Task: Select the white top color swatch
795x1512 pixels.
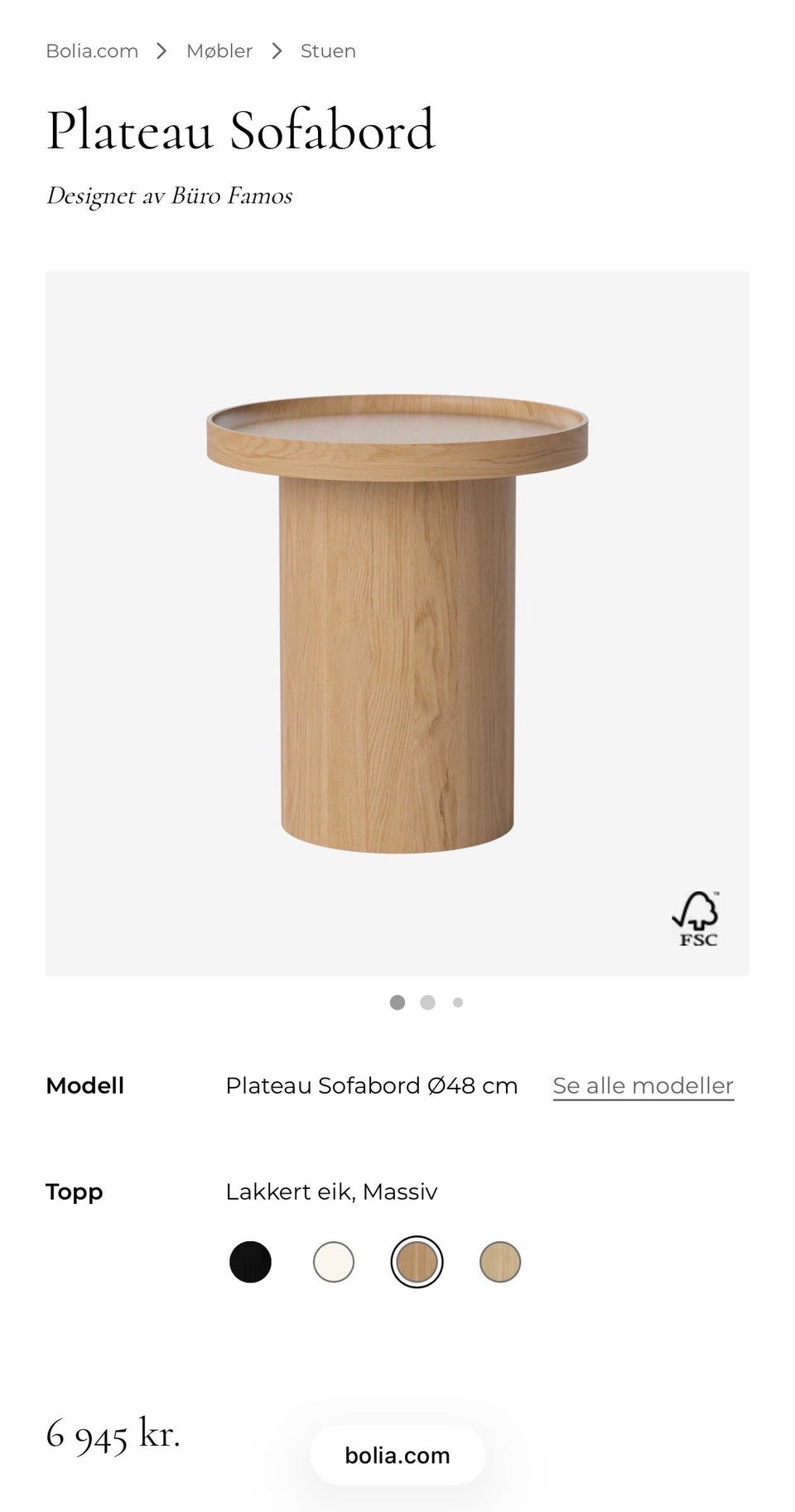Action: coord(332,1261)
